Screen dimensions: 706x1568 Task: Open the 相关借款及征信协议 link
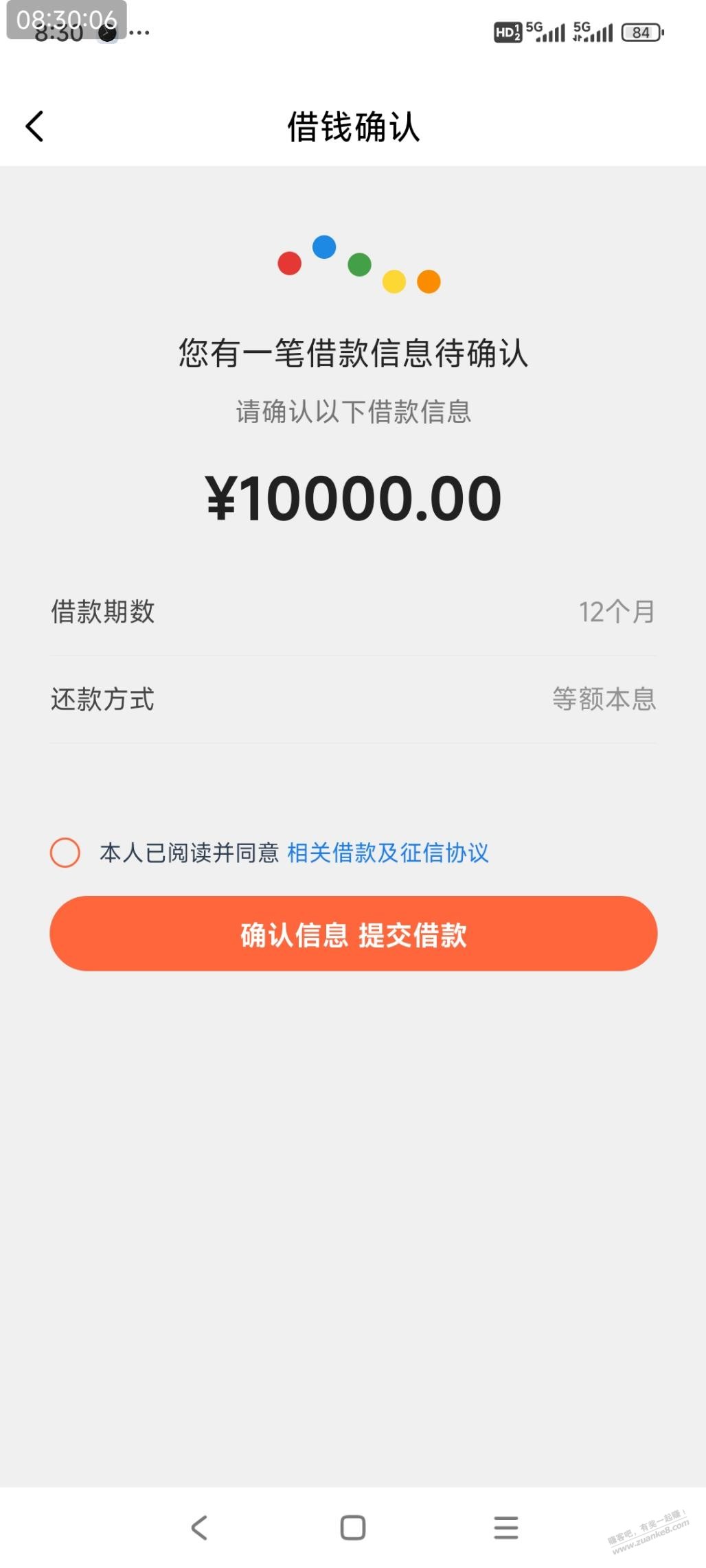[x=387, y=853]
